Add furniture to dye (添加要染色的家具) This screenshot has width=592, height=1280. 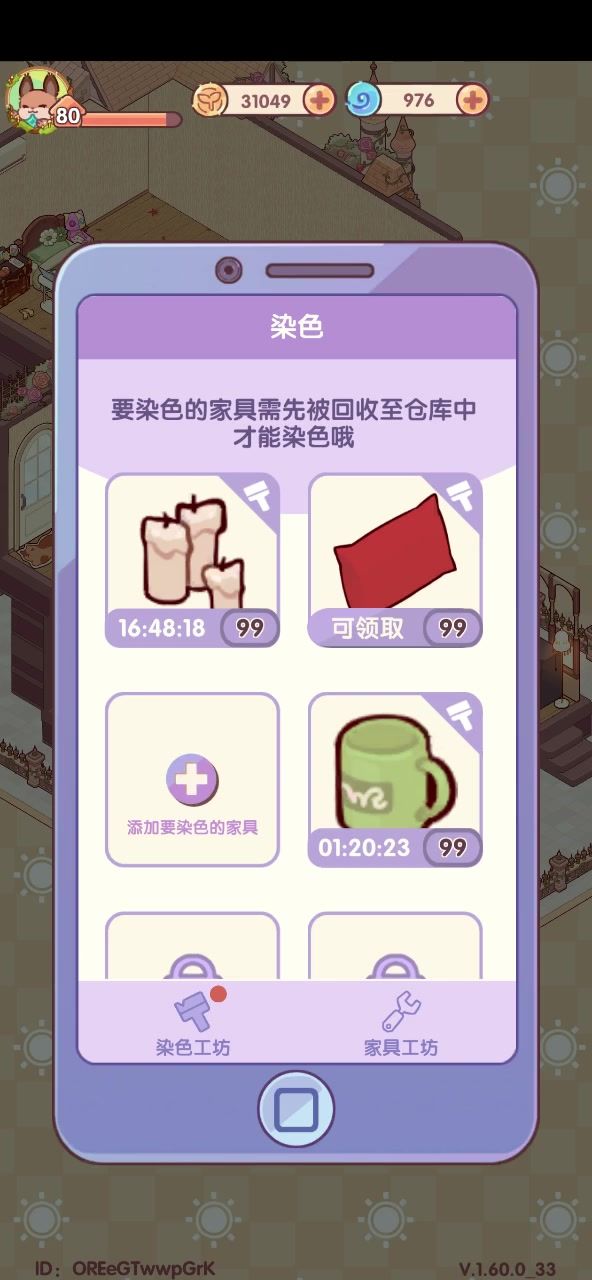tap(192, 780)
